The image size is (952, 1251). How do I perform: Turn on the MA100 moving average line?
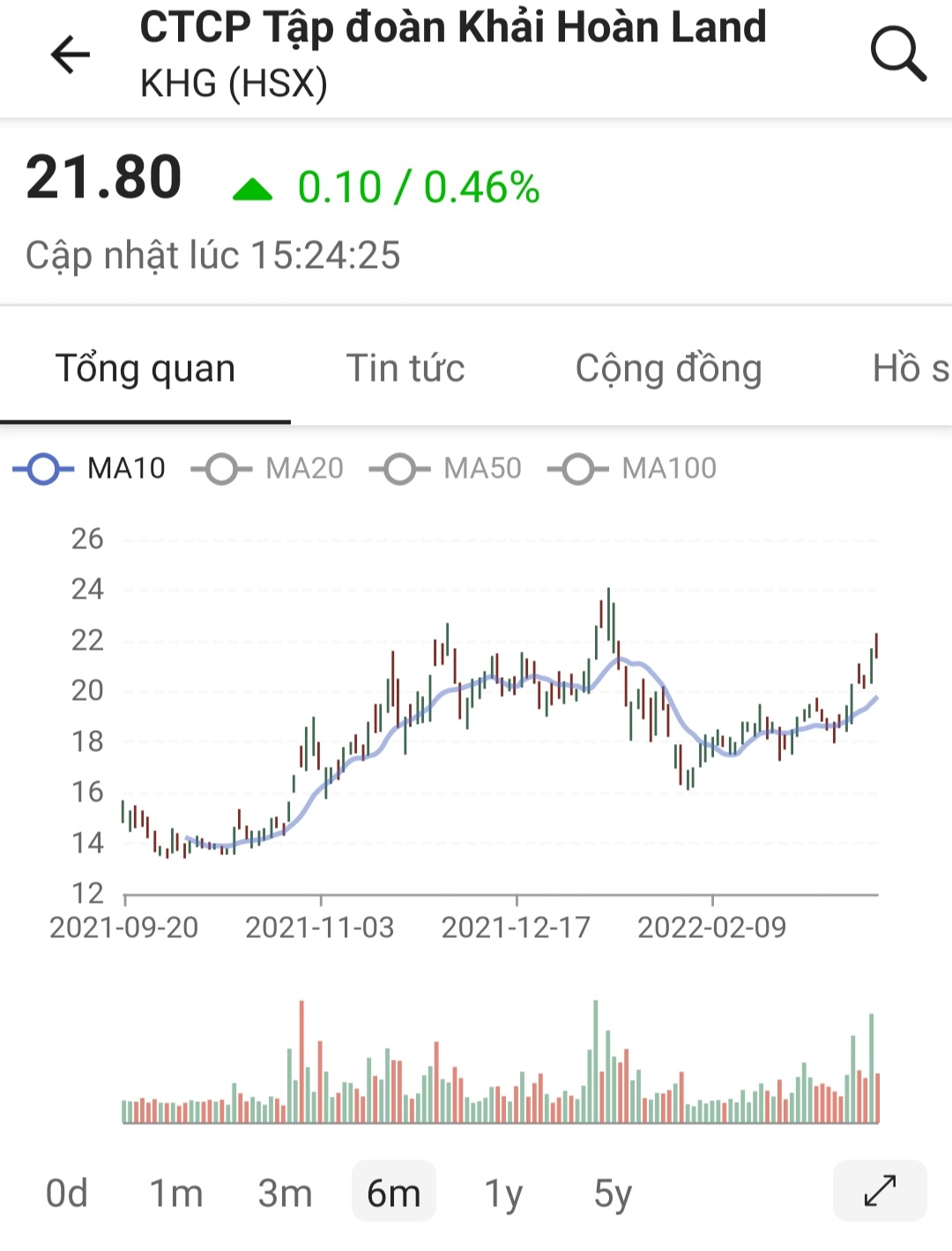pyautogui.click(x=632, y=468)
